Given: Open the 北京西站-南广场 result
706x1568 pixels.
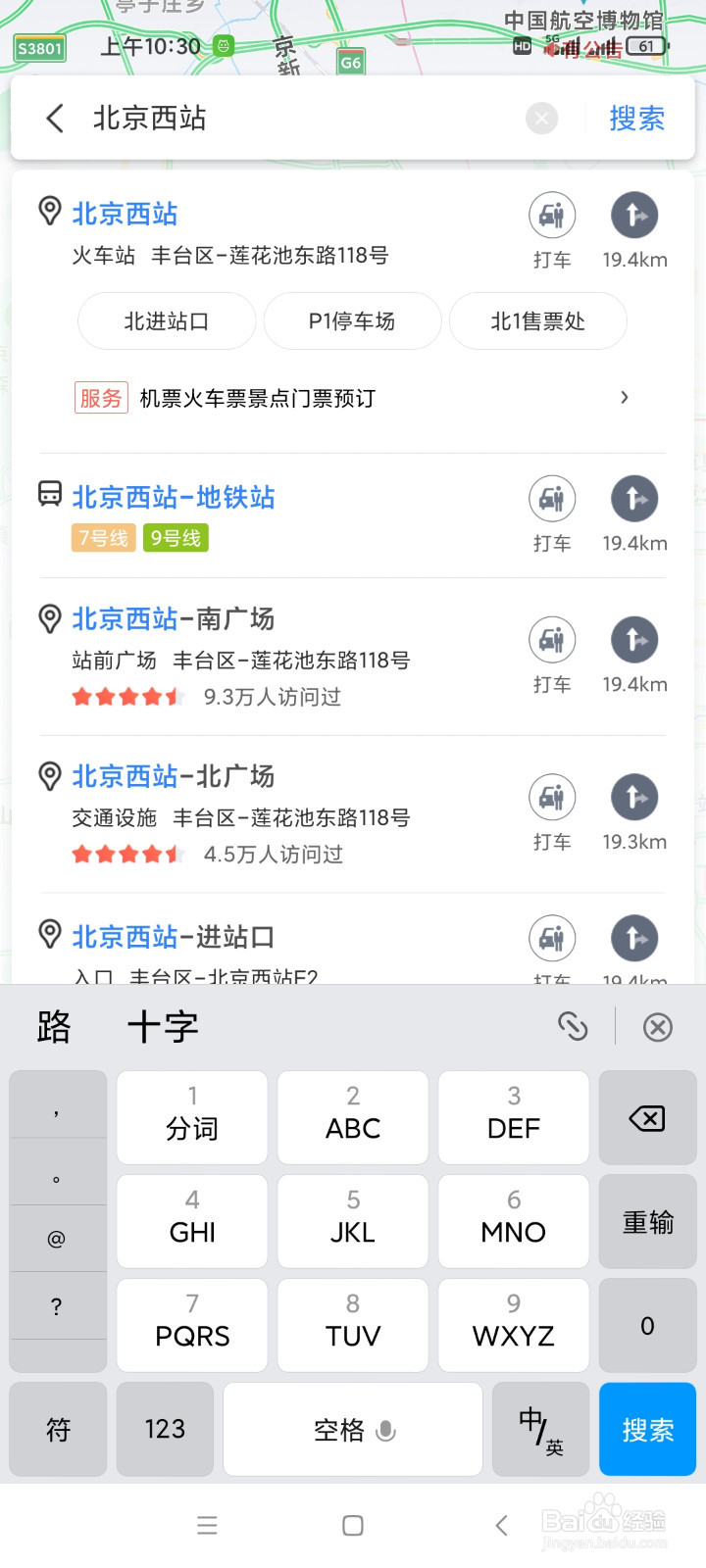Looking at the screenshot, I should coord(174,618).
